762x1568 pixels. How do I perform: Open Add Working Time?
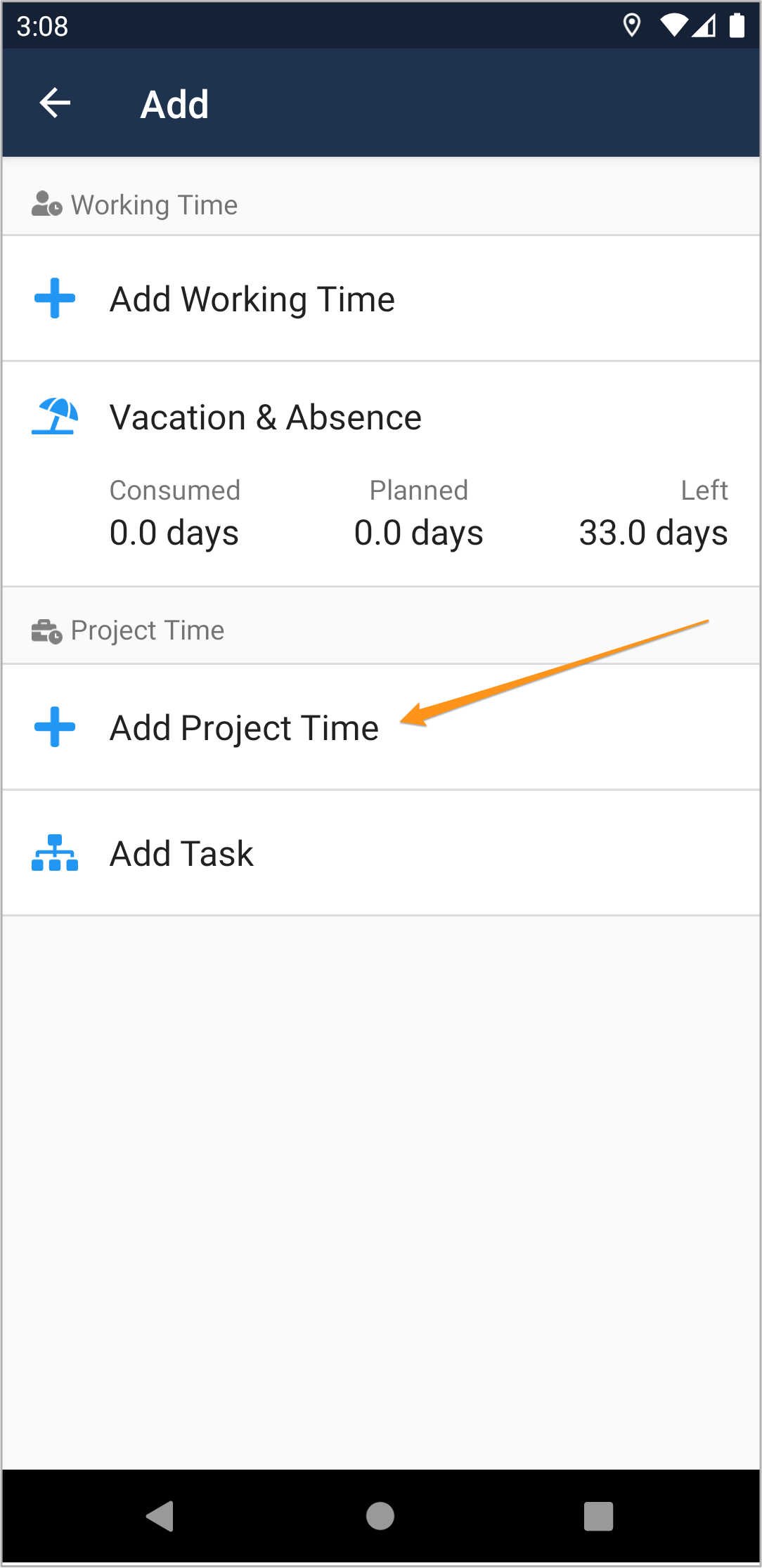click(381, 299)
